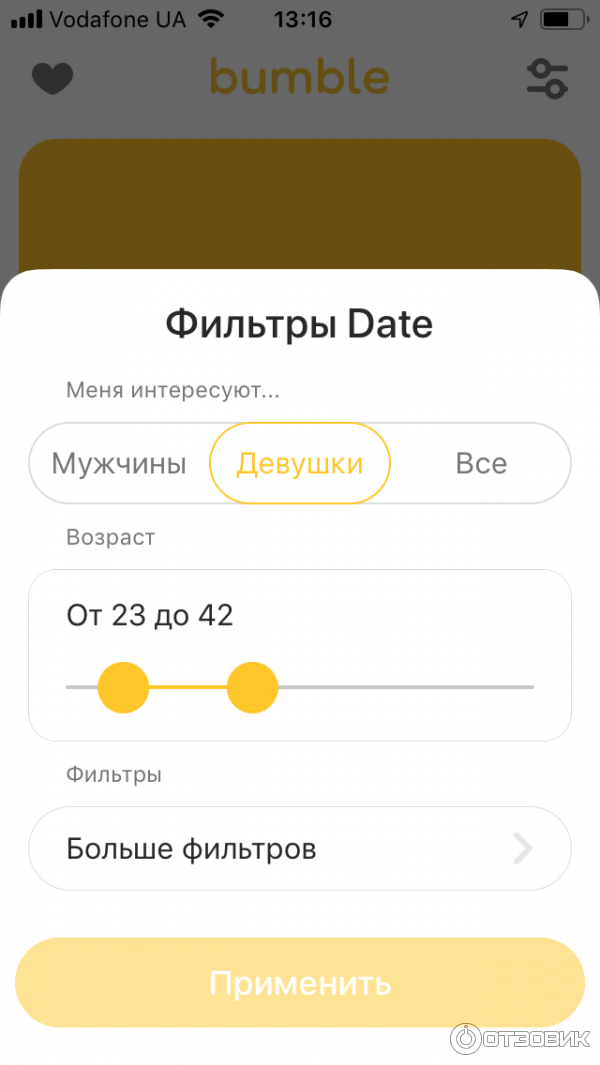Open Больше фильтров

(x=299, y=849)
